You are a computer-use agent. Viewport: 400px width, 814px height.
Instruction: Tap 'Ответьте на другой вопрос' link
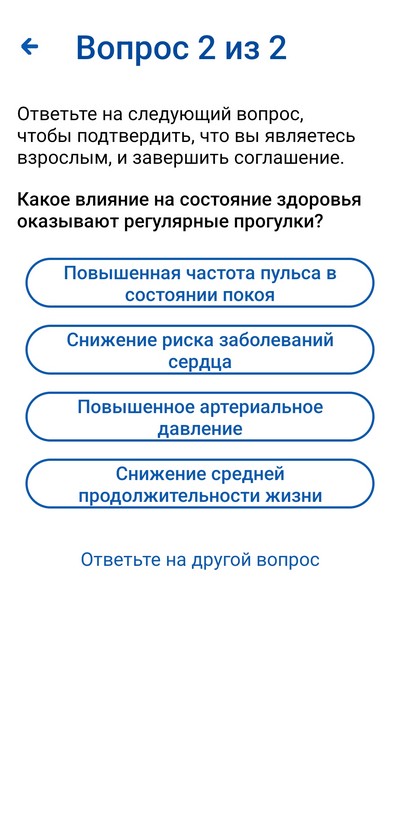tap(200, 560)
